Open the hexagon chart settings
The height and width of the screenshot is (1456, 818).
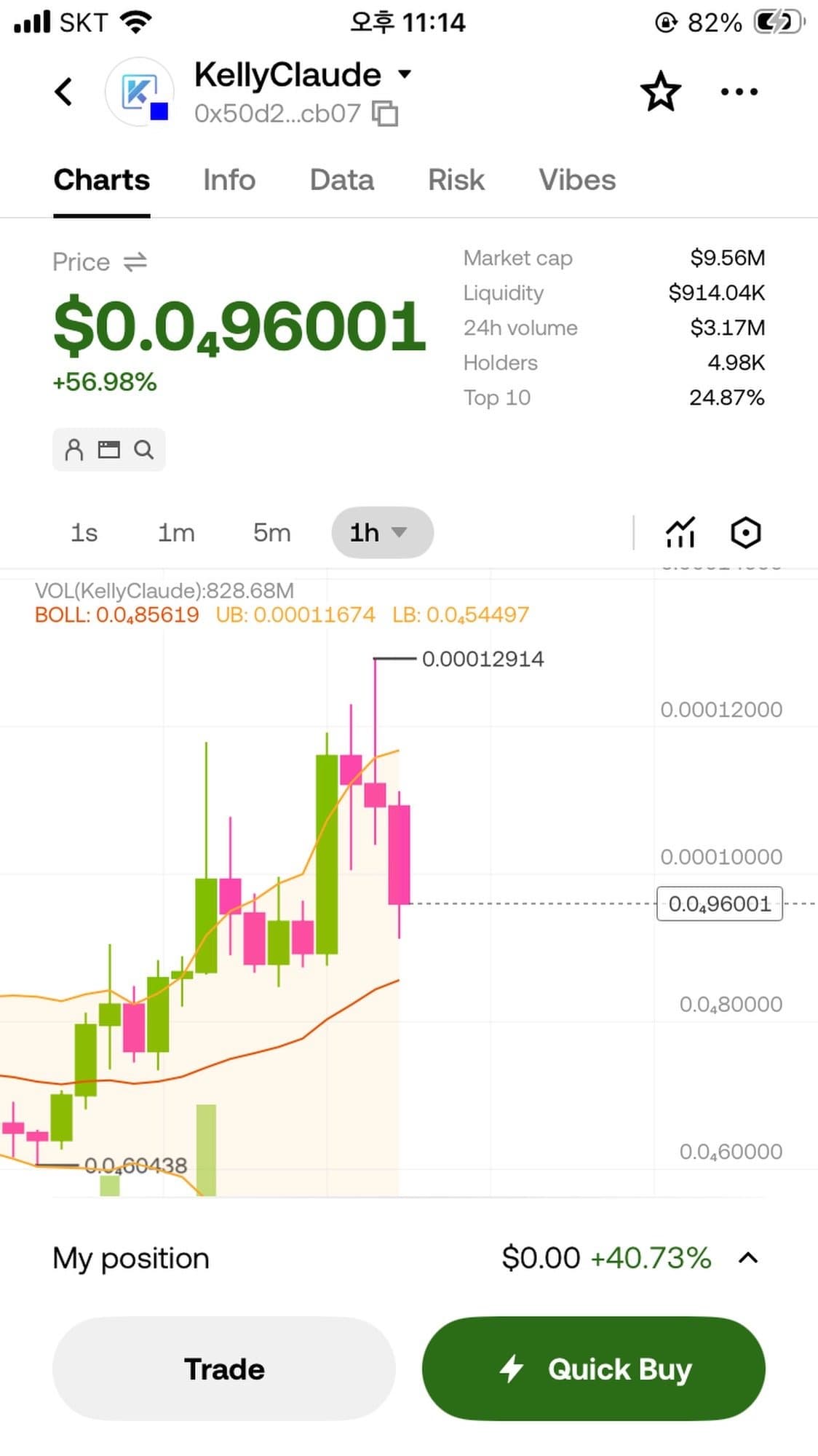[x=745, y=533]
